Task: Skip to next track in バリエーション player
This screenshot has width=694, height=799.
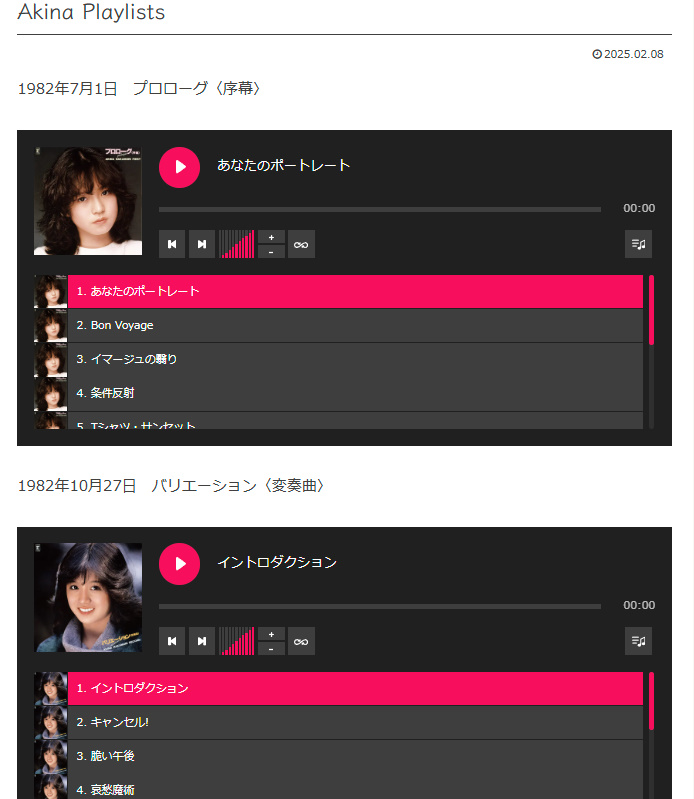Action: pyautogui.click(x=202, y=641)
